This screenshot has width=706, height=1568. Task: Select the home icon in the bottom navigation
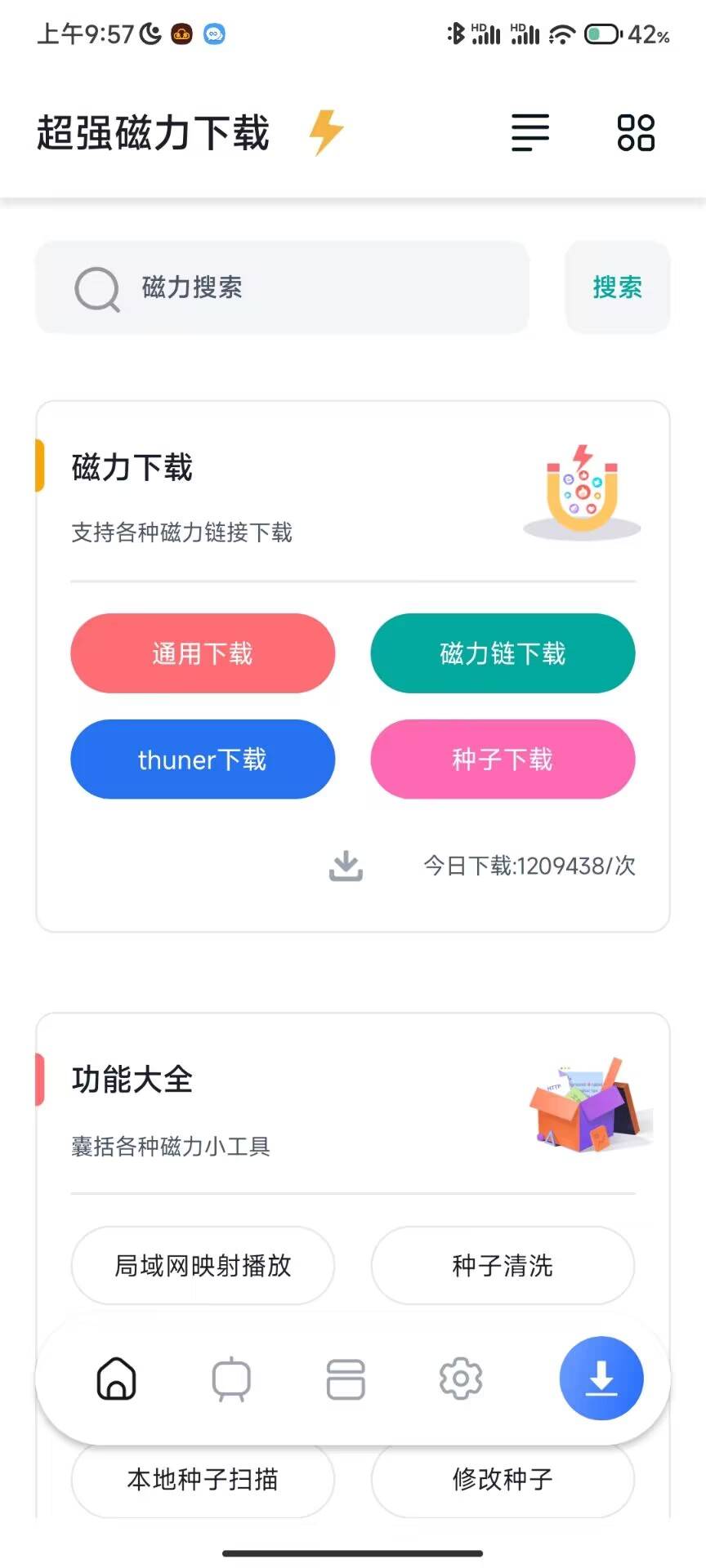pyautogui.click(x=115, y=1379)
